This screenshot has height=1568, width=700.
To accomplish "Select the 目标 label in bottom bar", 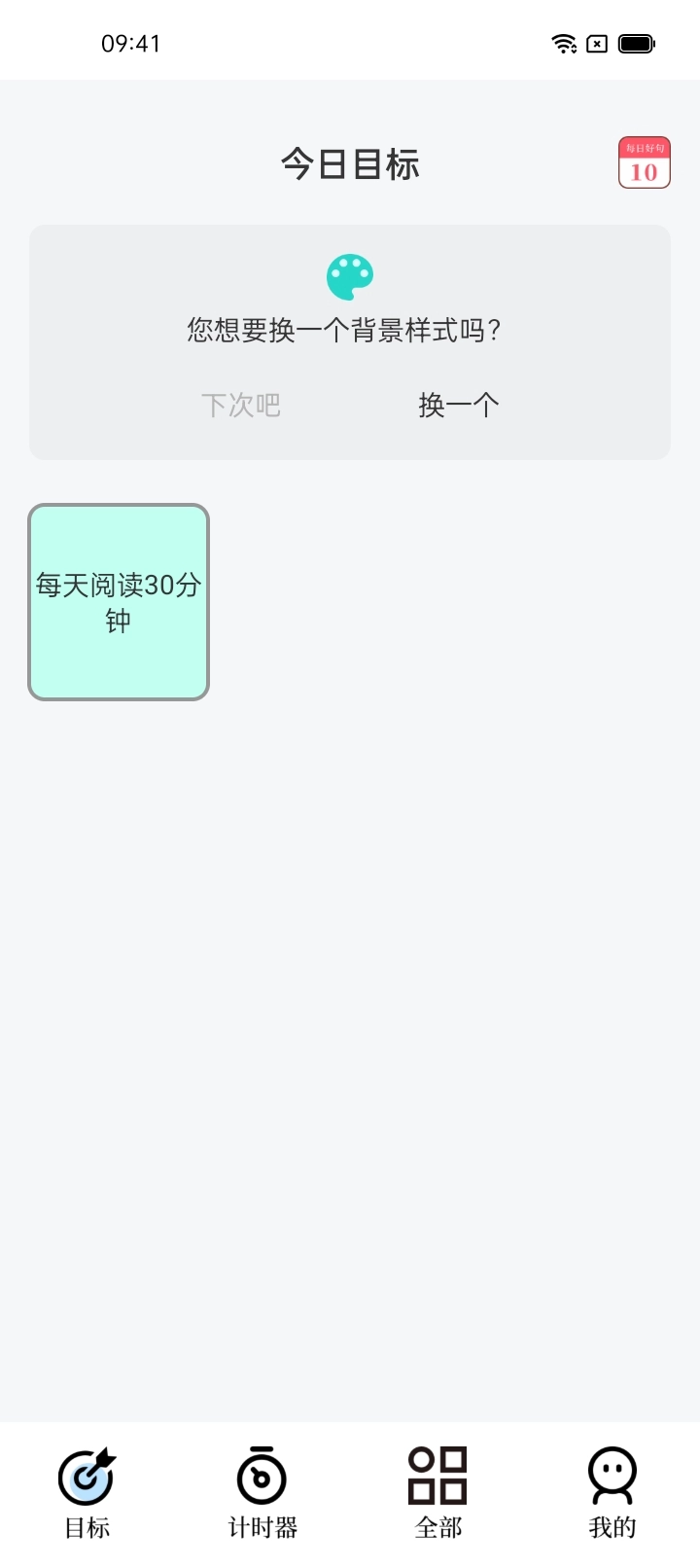I will coord(84,1529).
